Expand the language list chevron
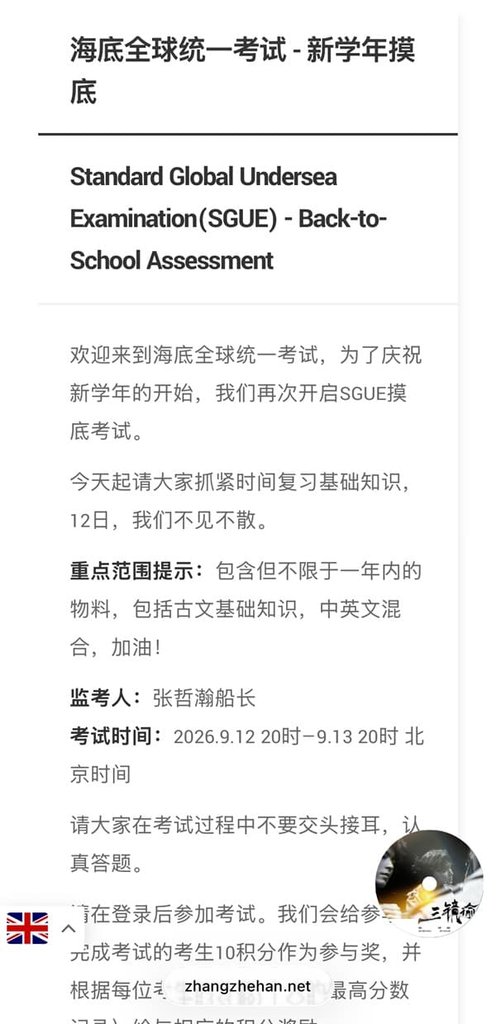Viewport: 496px width, 1024px height. 69,928
